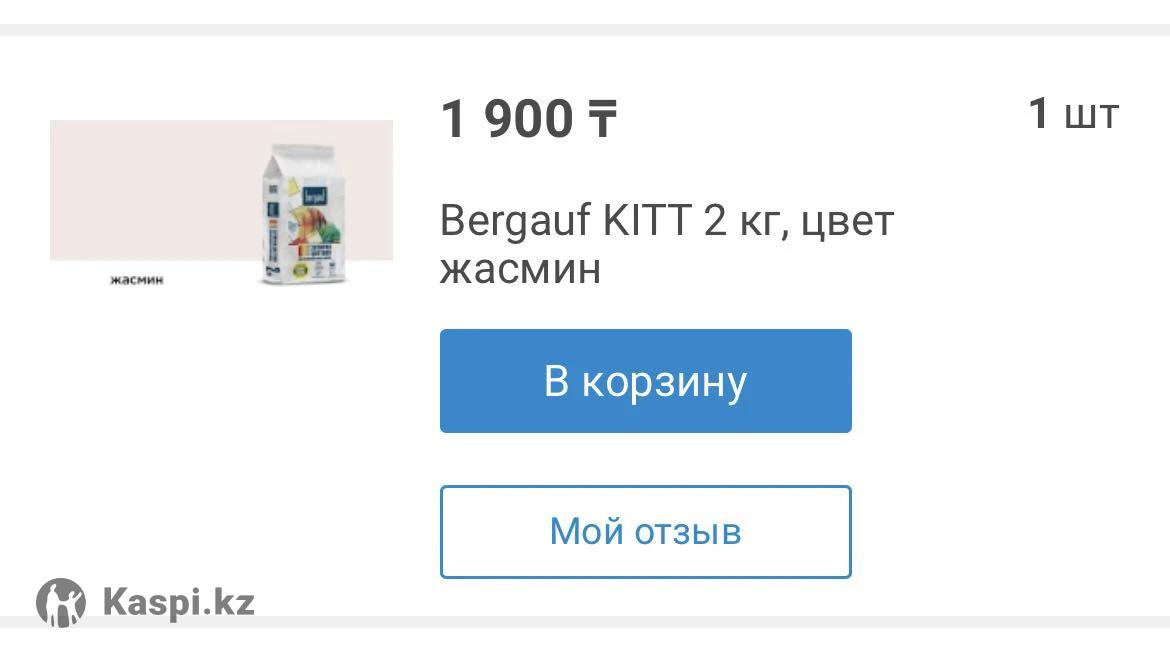Open the Bergauf KITT product image
1170x667 pixels.
(x=222, y=204)
